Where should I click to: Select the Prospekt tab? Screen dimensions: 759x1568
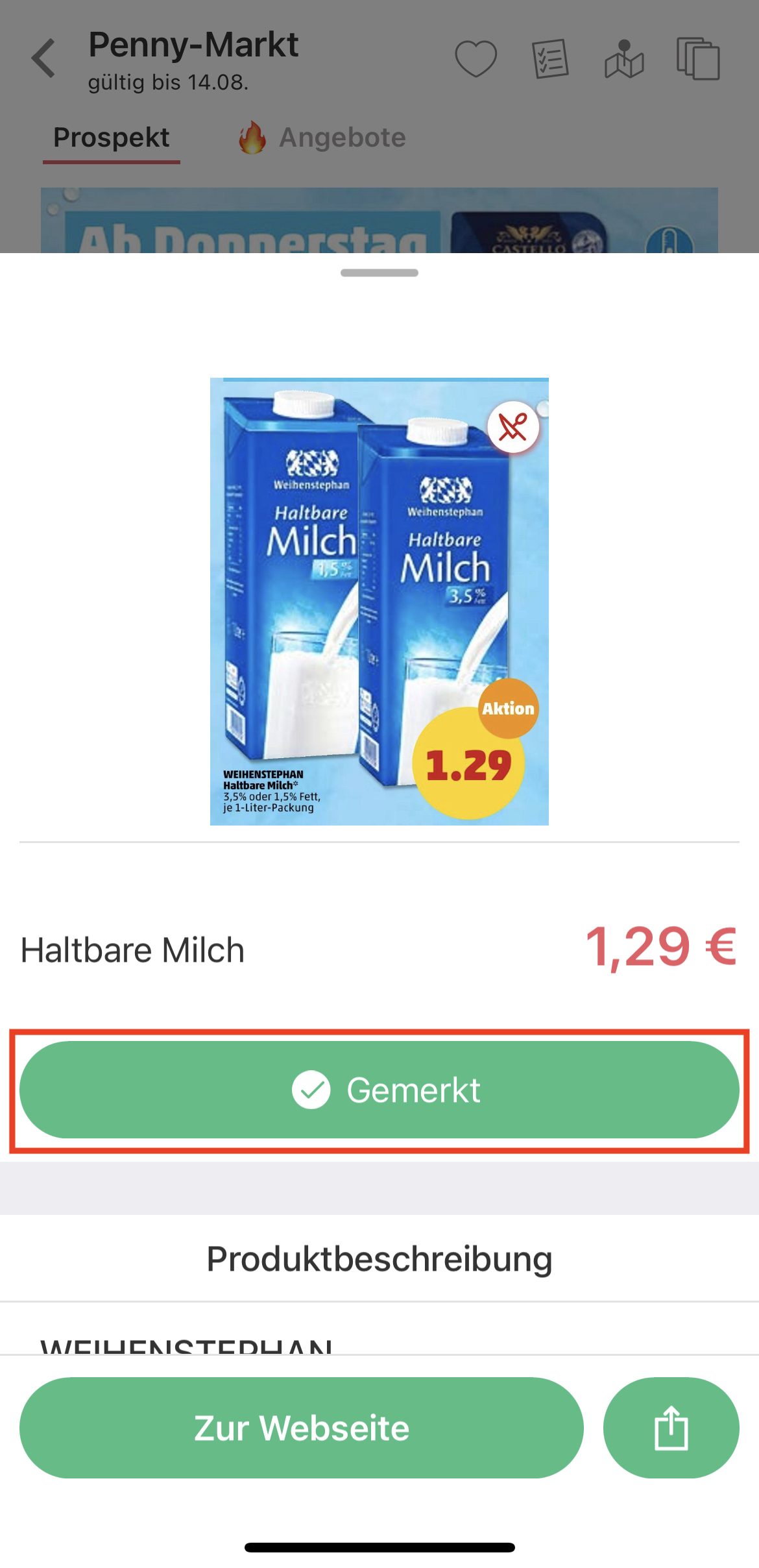pos(111,138)
